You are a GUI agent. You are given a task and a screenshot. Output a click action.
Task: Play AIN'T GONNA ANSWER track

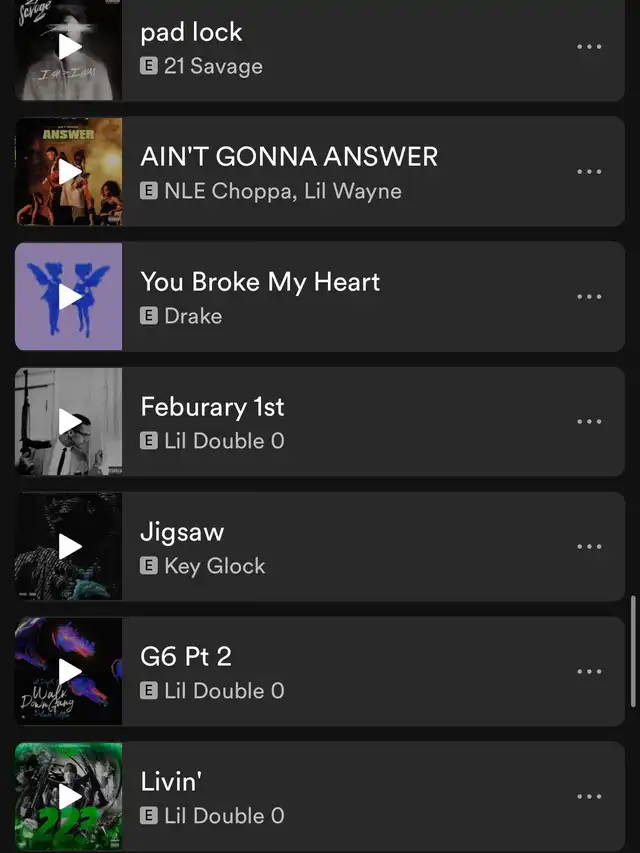click(69, 172)
